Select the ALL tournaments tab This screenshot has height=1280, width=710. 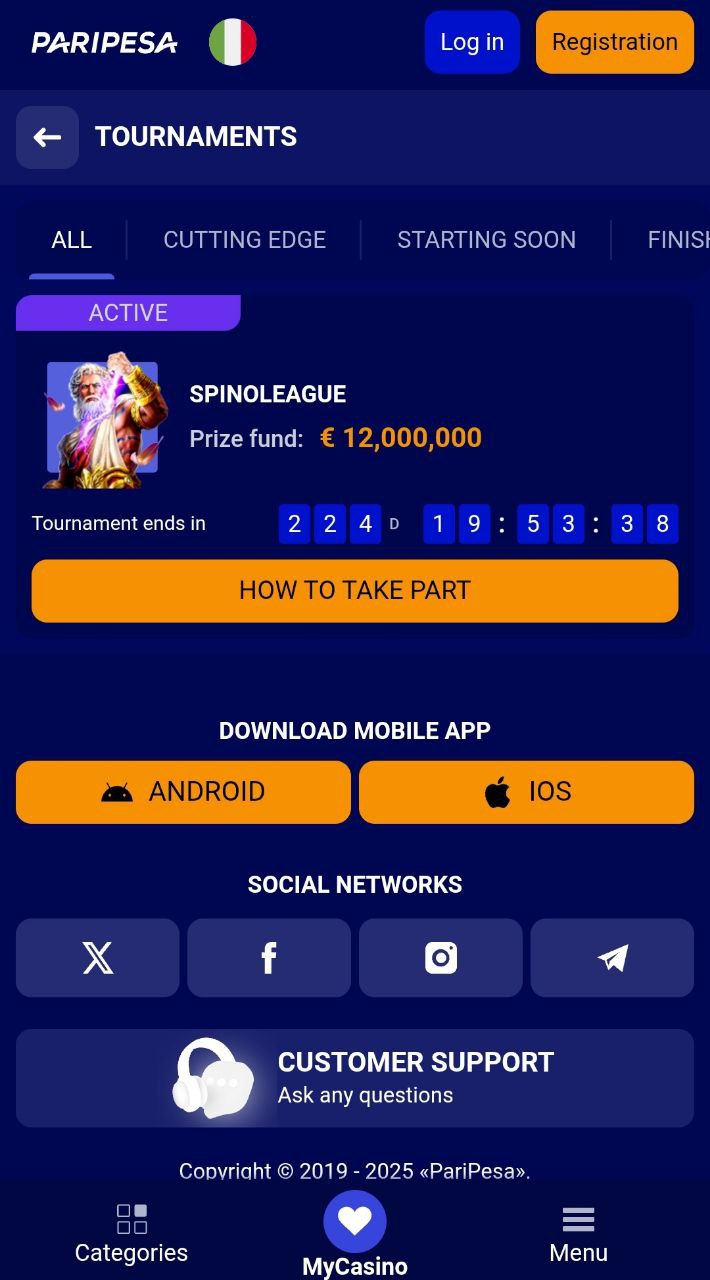(x=72, y=240)
